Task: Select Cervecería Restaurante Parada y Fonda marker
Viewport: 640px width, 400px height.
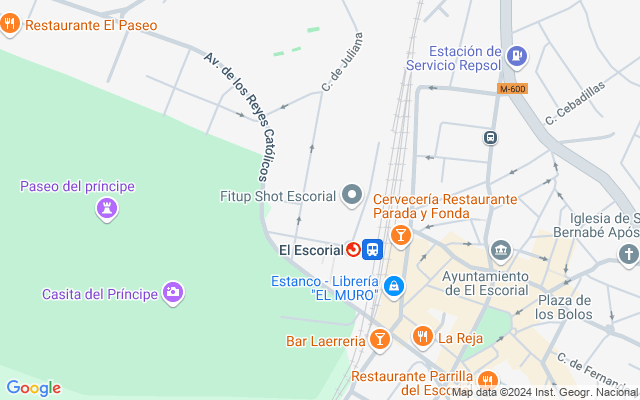Action: 401,236
